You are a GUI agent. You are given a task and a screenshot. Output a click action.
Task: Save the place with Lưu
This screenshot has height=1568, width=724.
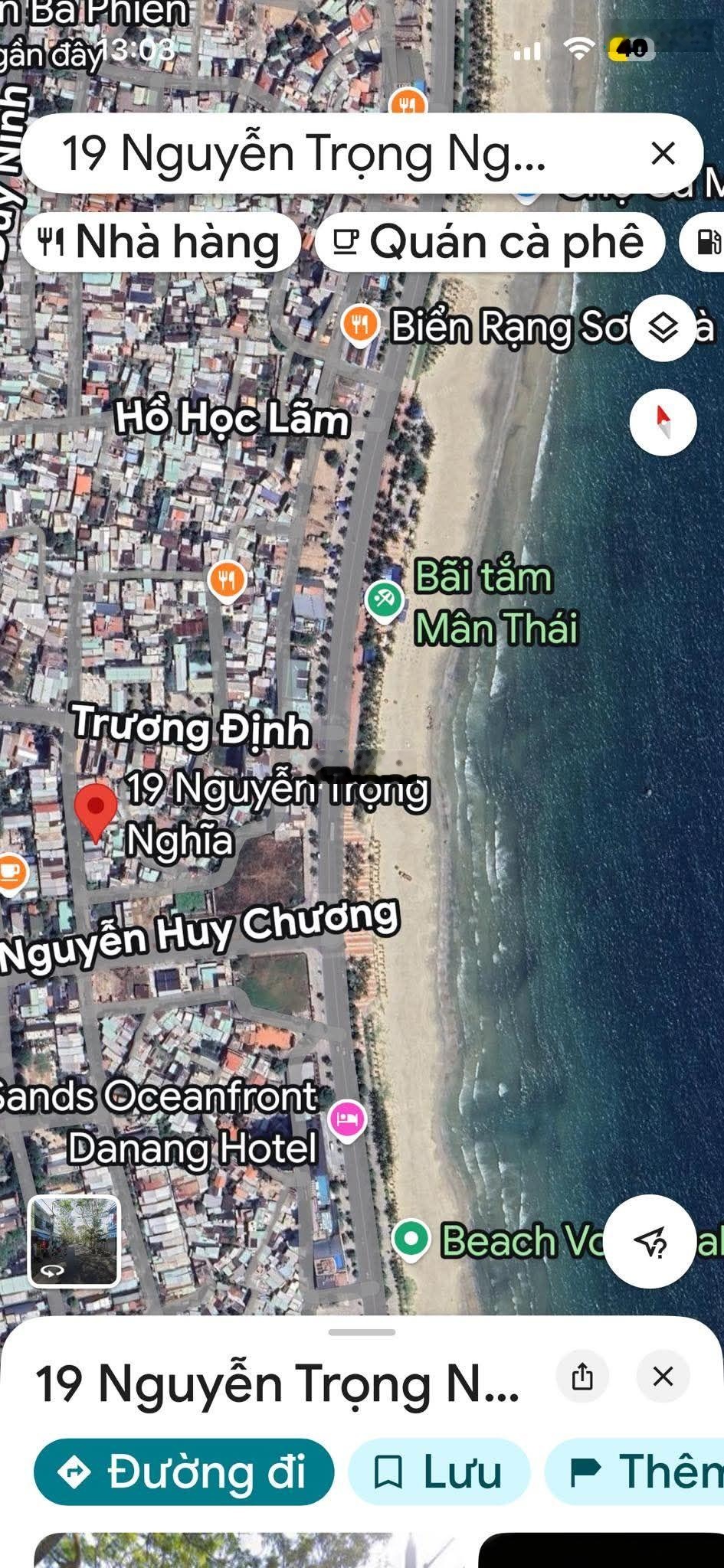coord(438,1472)
